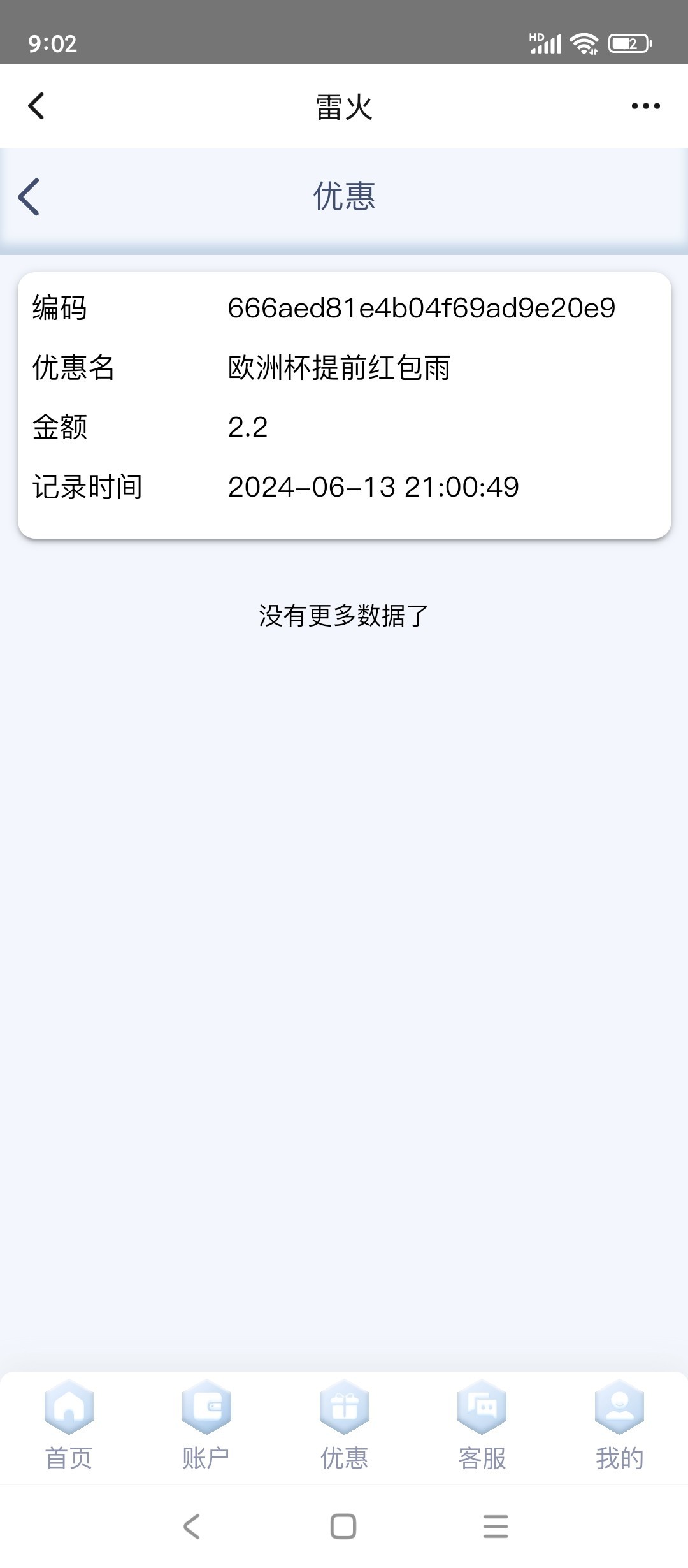688x1568 pixels.
Task: Tap the back arrow beside the 雷火 title
Action: 36,106
